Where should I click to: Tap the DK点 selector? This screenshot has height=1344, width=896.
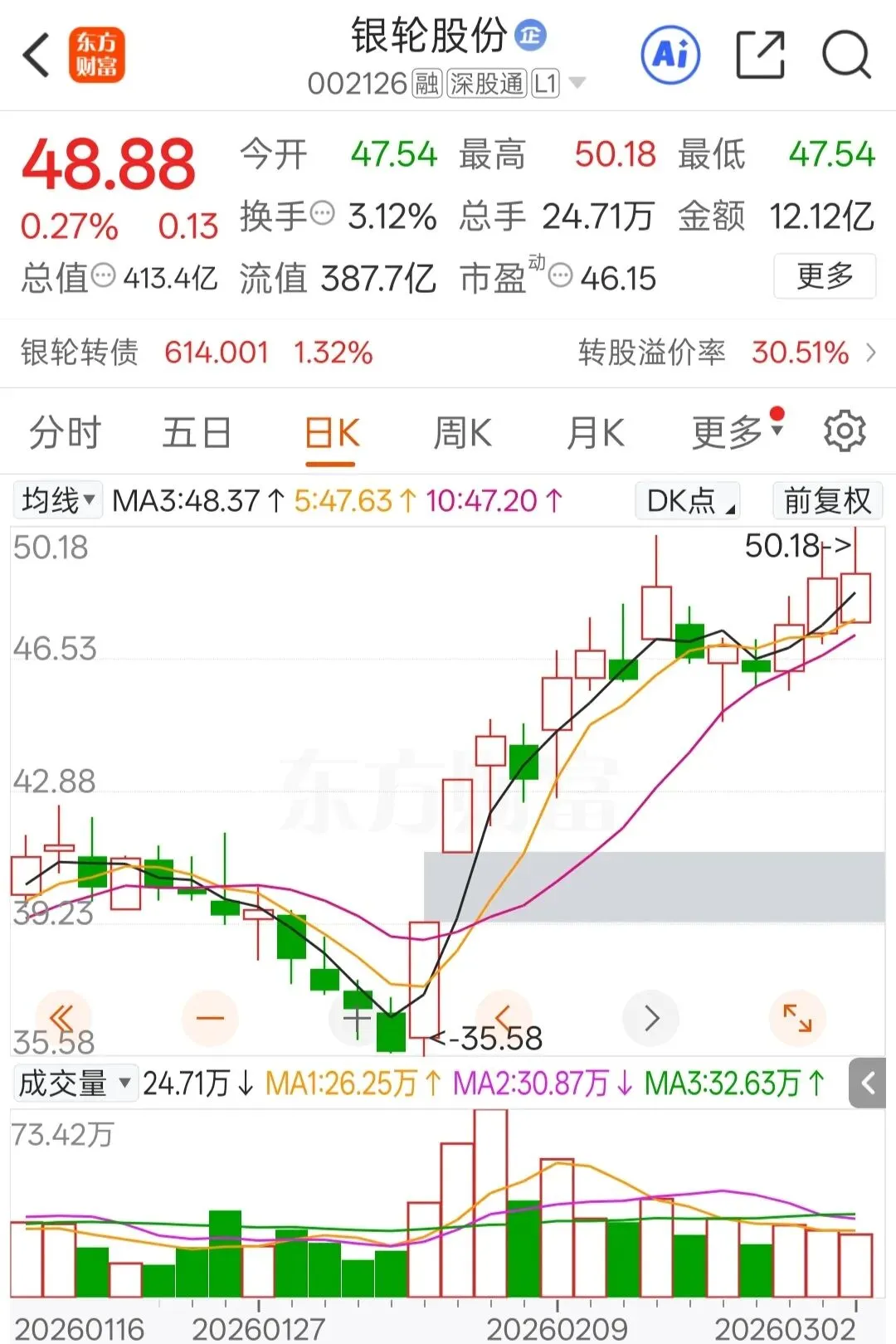tap(688, 501)
